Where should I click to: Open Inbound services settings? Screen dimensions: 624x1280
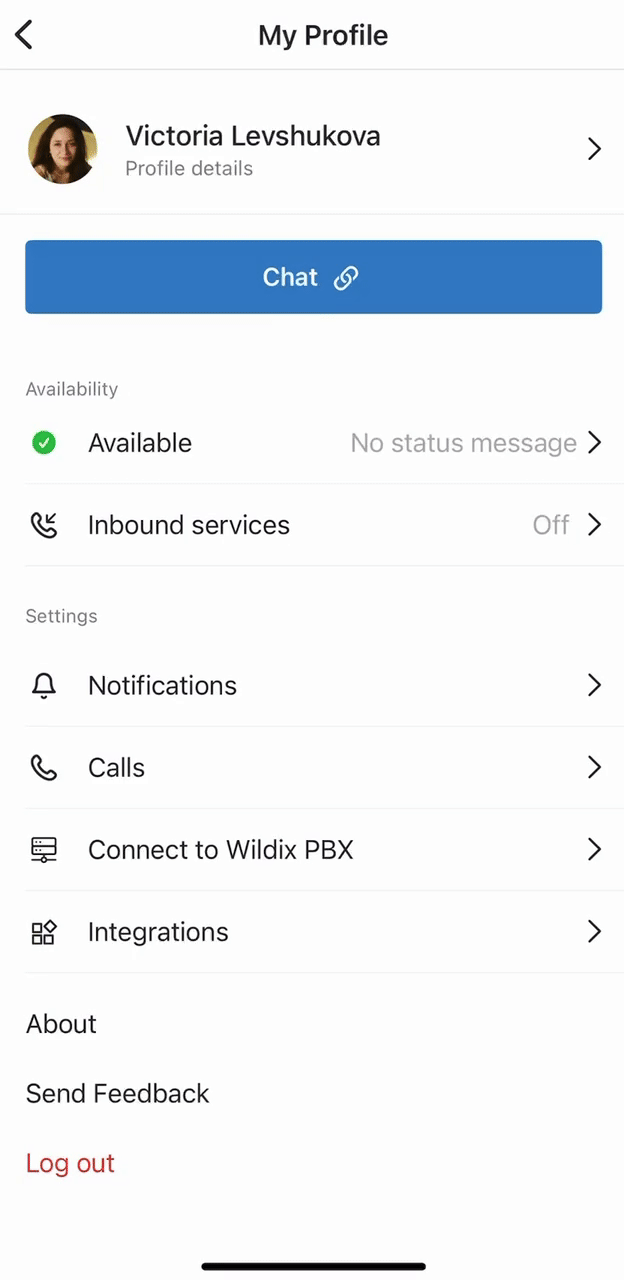[312, 525]
